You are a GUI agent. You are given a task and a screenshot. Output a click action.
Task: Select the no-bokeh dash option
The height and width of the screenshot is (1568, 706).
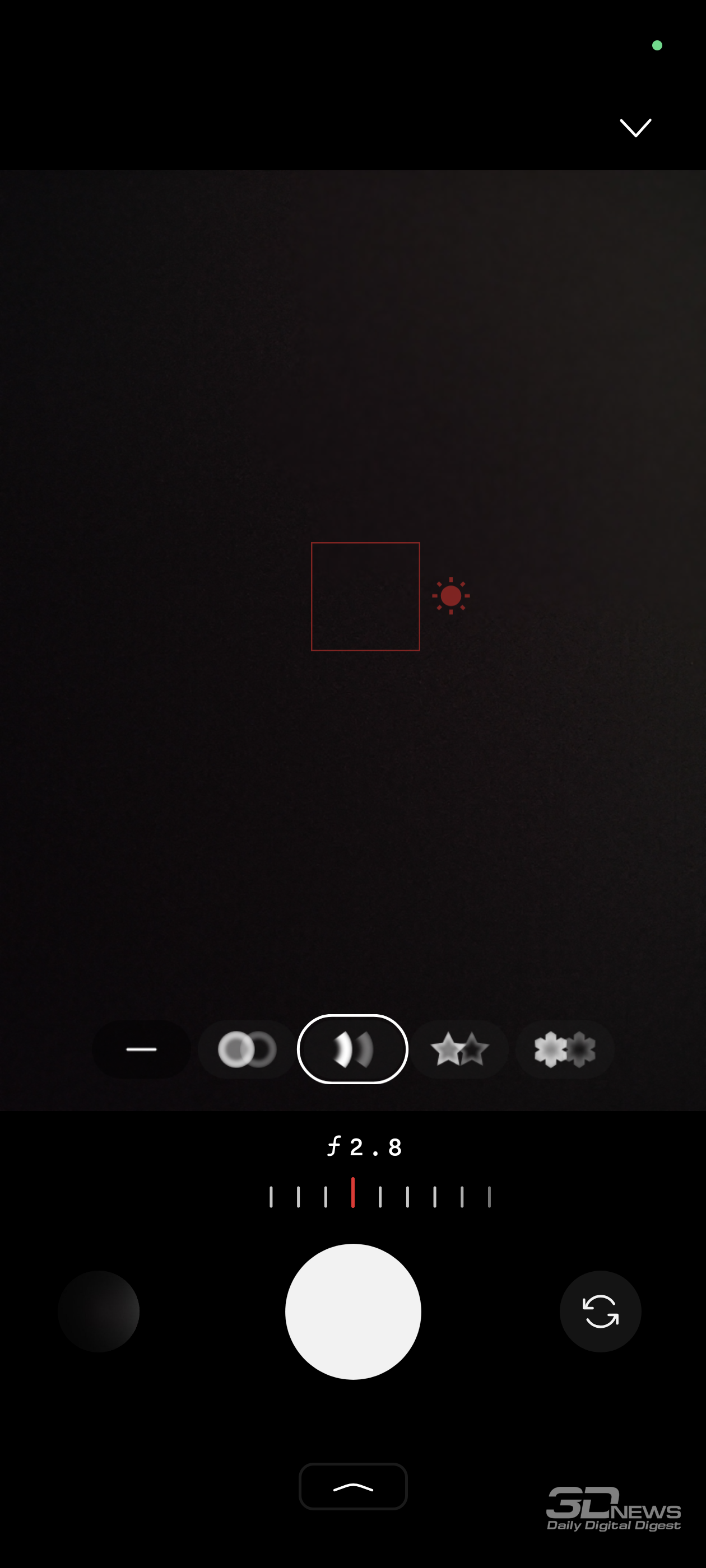[x=141, y=1049]
